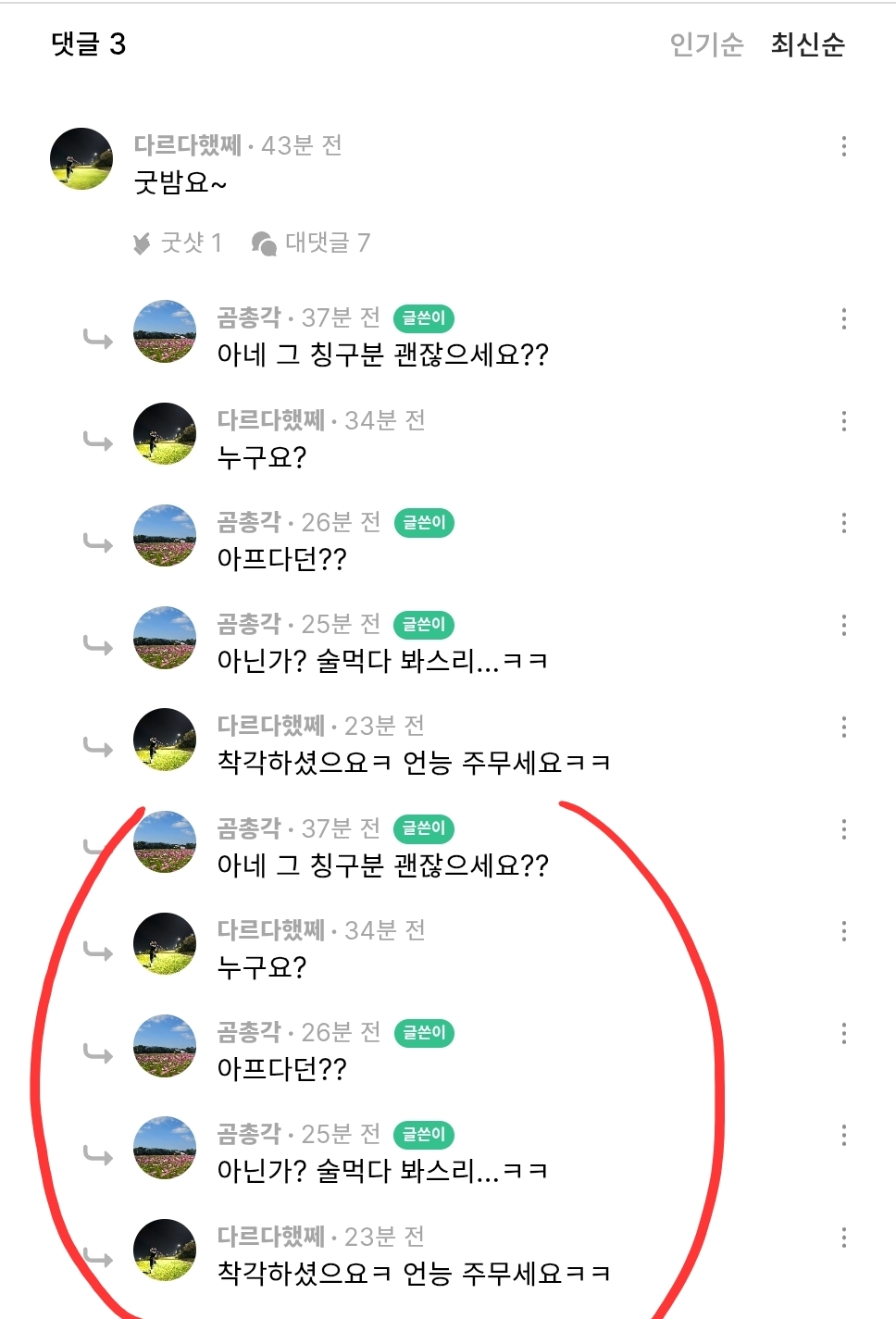
Task: Select the 최신순 sort option
Action: point(807,44)
